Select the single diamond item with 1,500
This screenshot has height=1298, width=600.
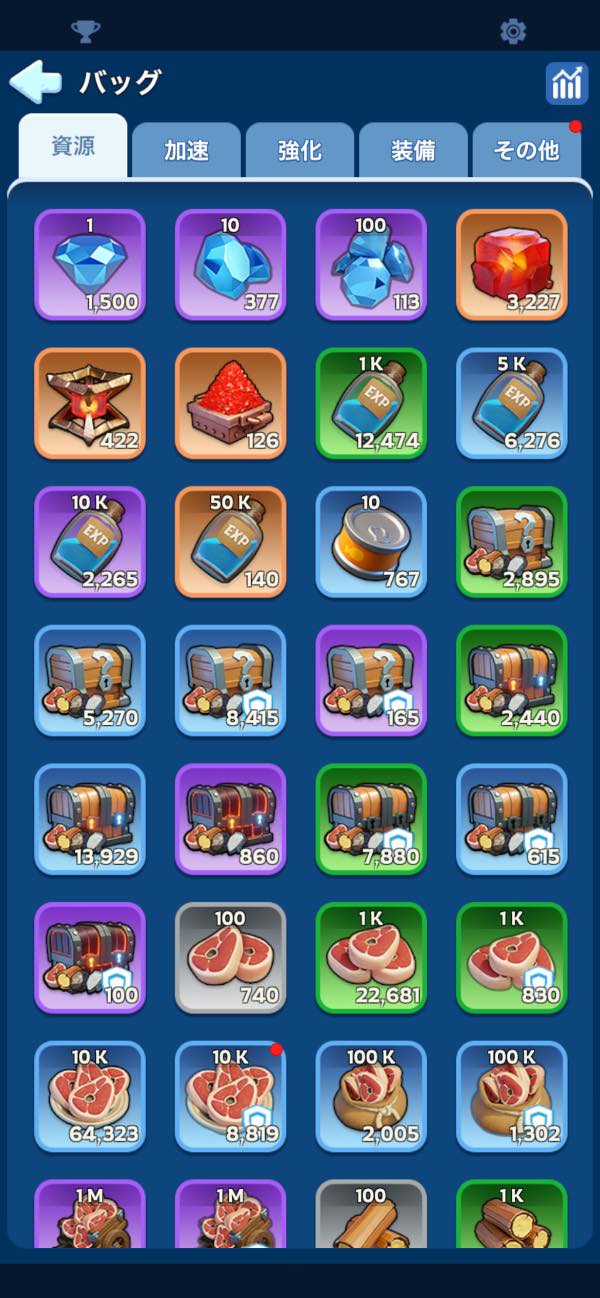pyautogui.click(x=90, y=265)
